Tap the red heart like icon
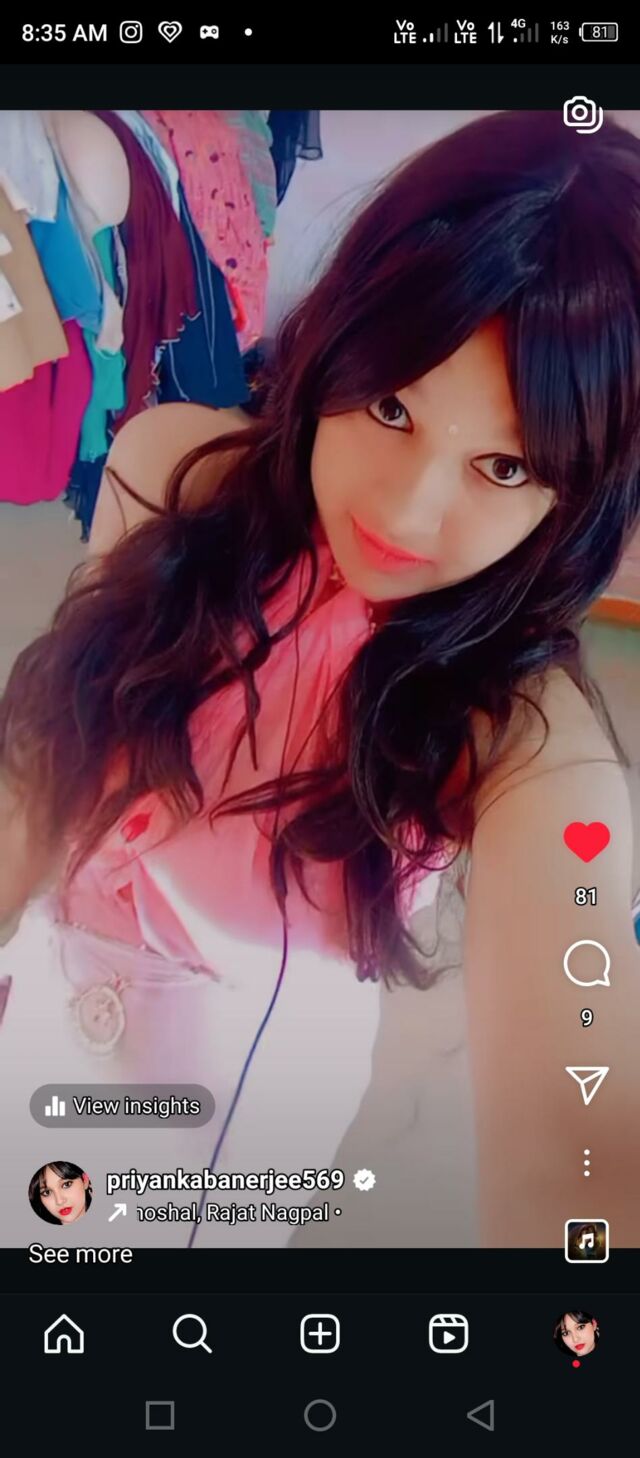640x1458 pixels. [x=586, y=842]
